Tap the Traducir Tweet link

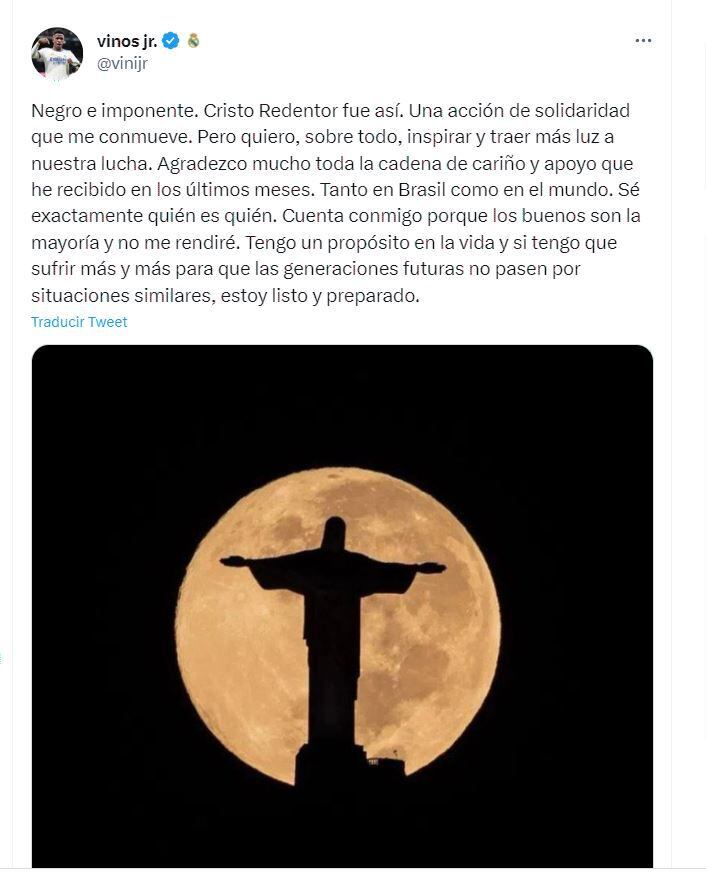(x=79, y=322)
